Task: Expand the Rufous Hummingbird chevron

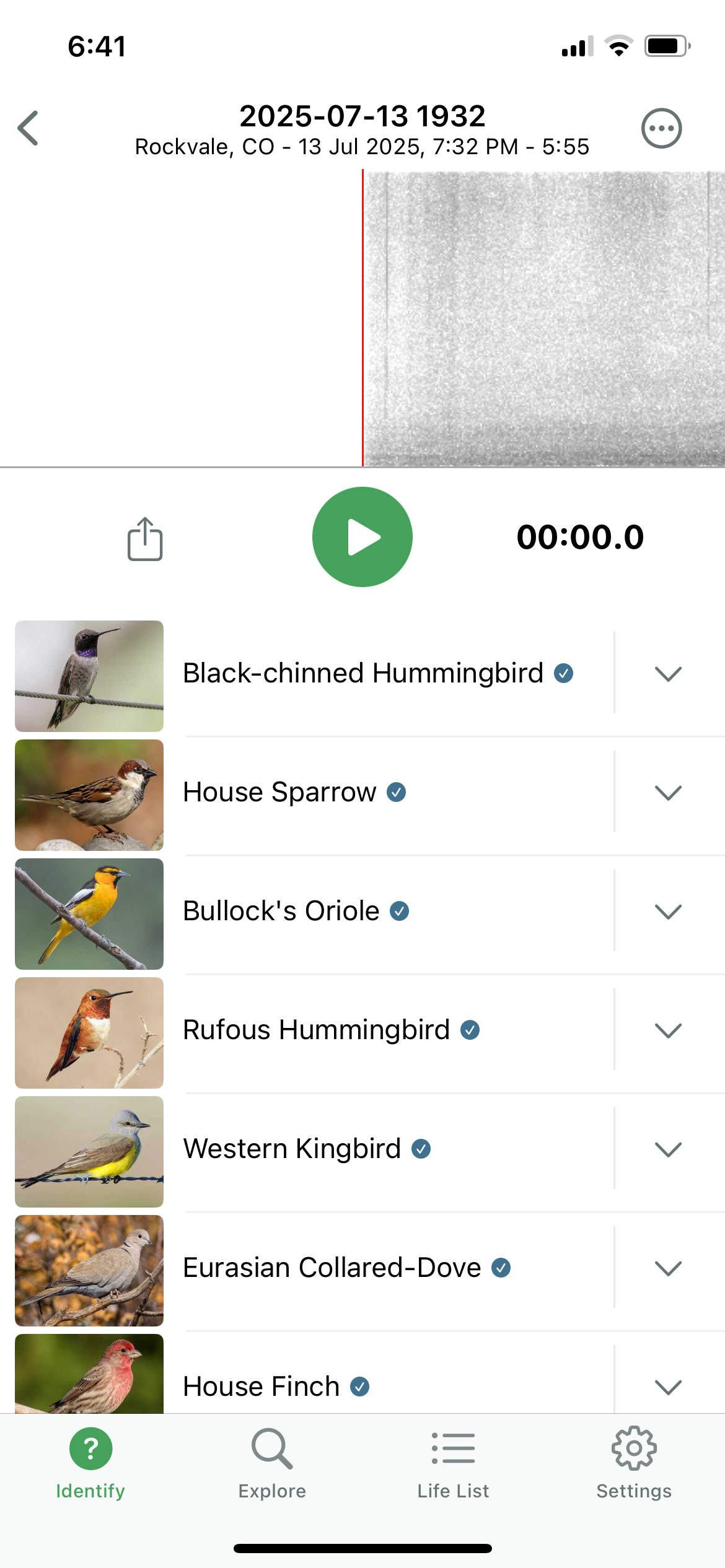Action: 668,1030
